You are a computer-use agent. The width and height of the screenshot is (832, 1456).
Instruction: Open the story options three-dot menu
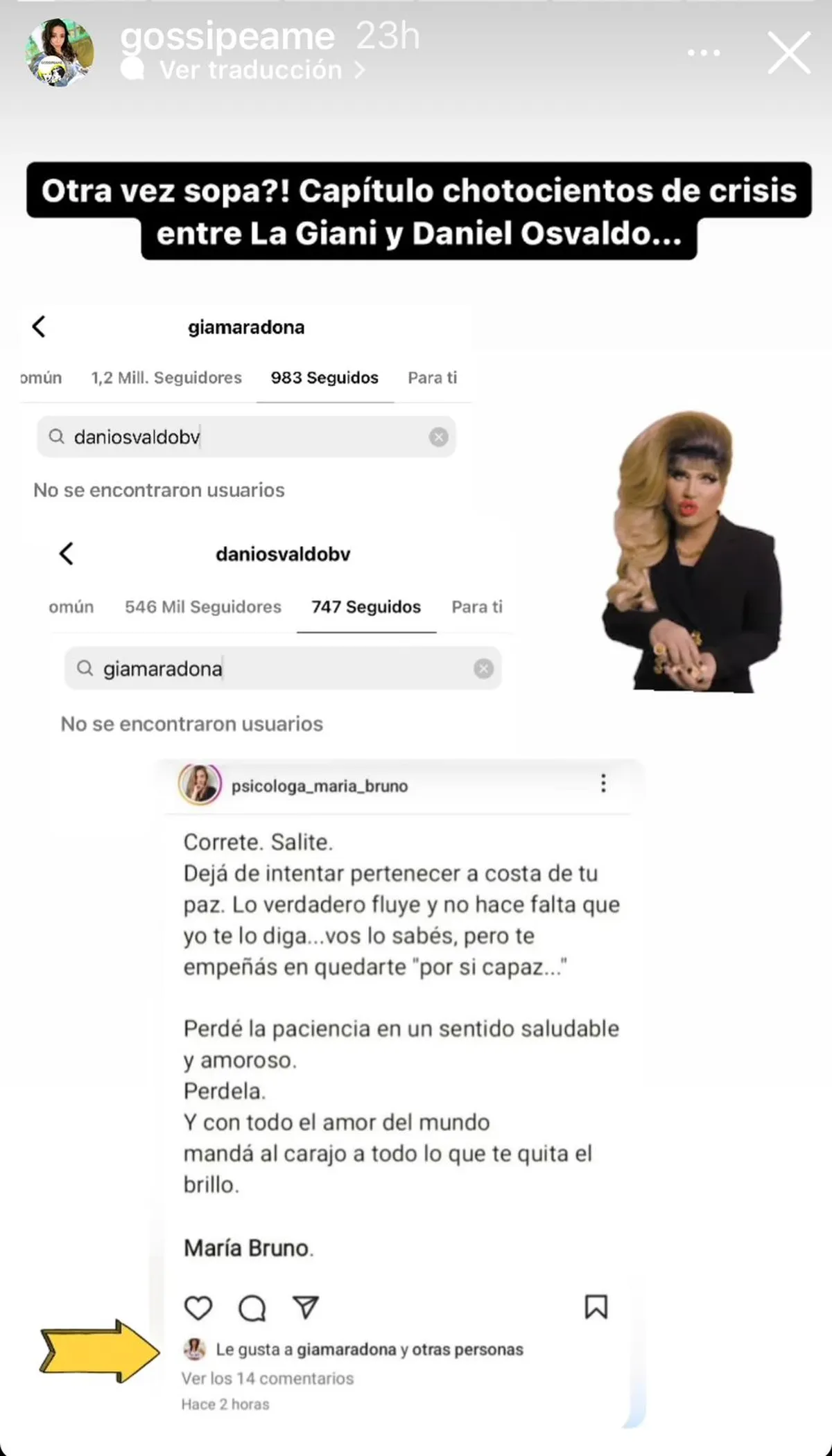[704, 53]
